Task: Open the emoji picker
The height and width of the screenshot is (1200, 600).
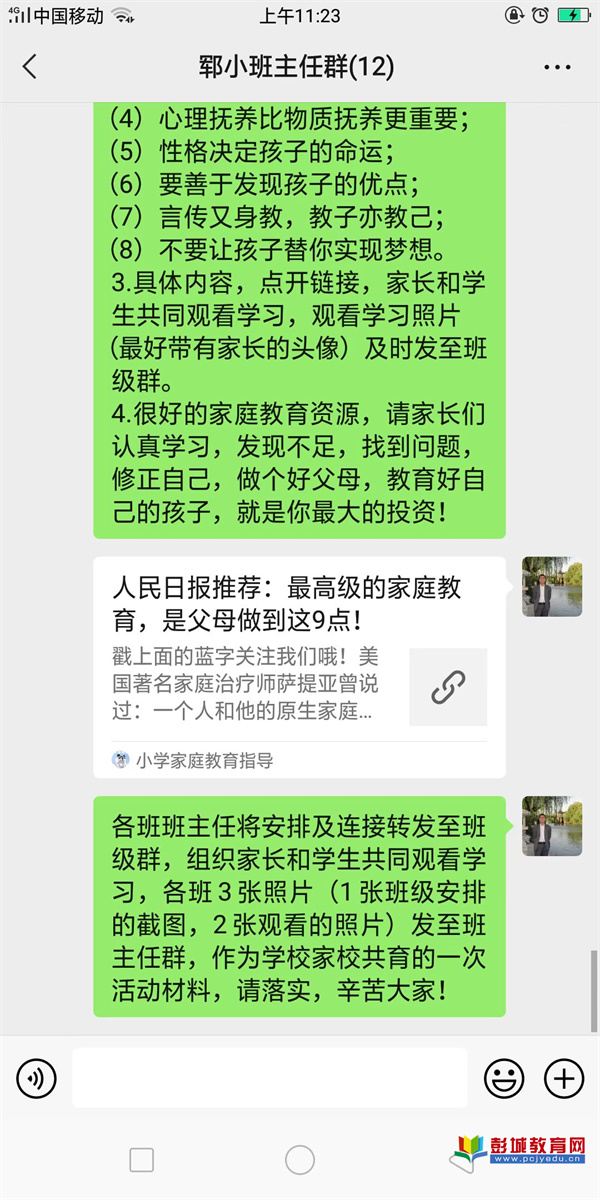Action: point(504,1078)
